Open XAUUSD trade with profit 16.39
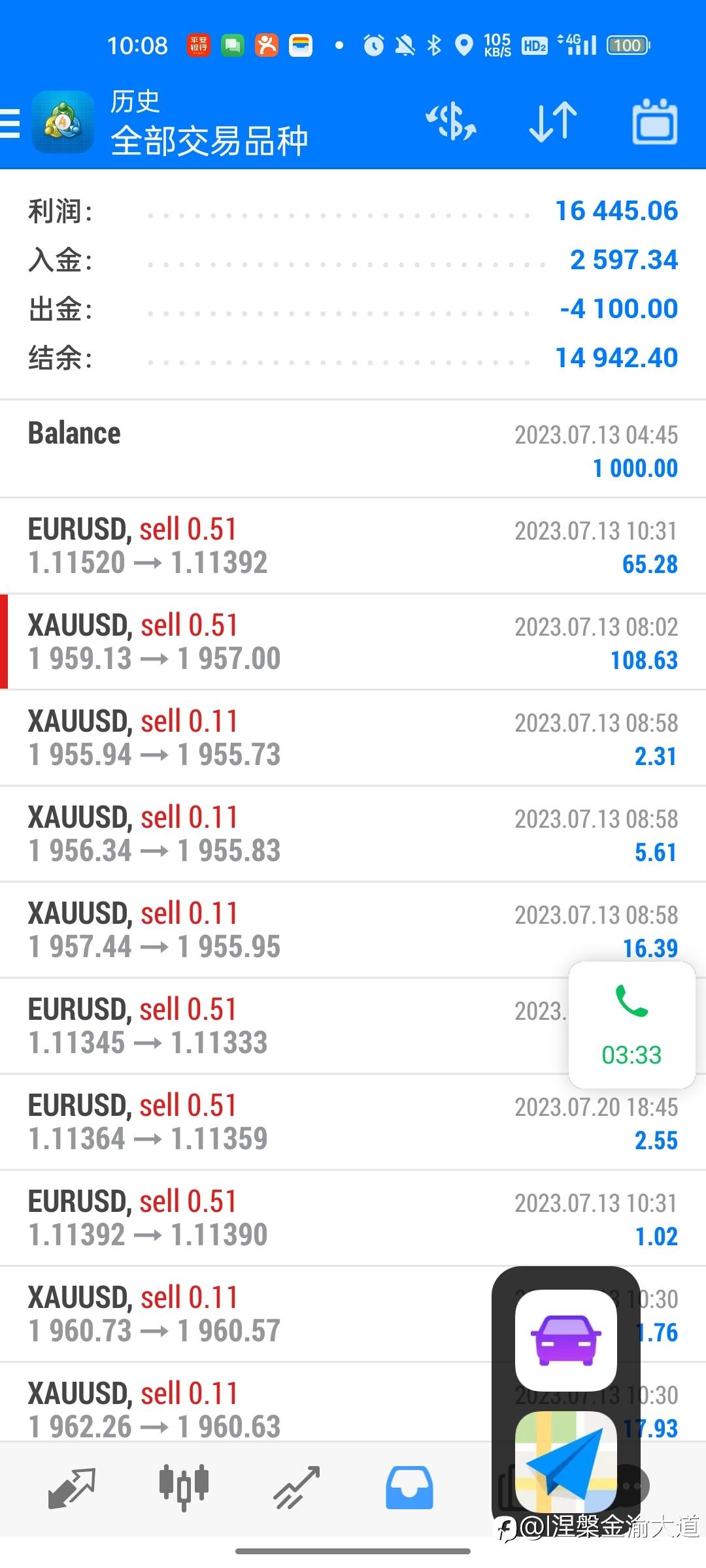 (x=353, y=930)
